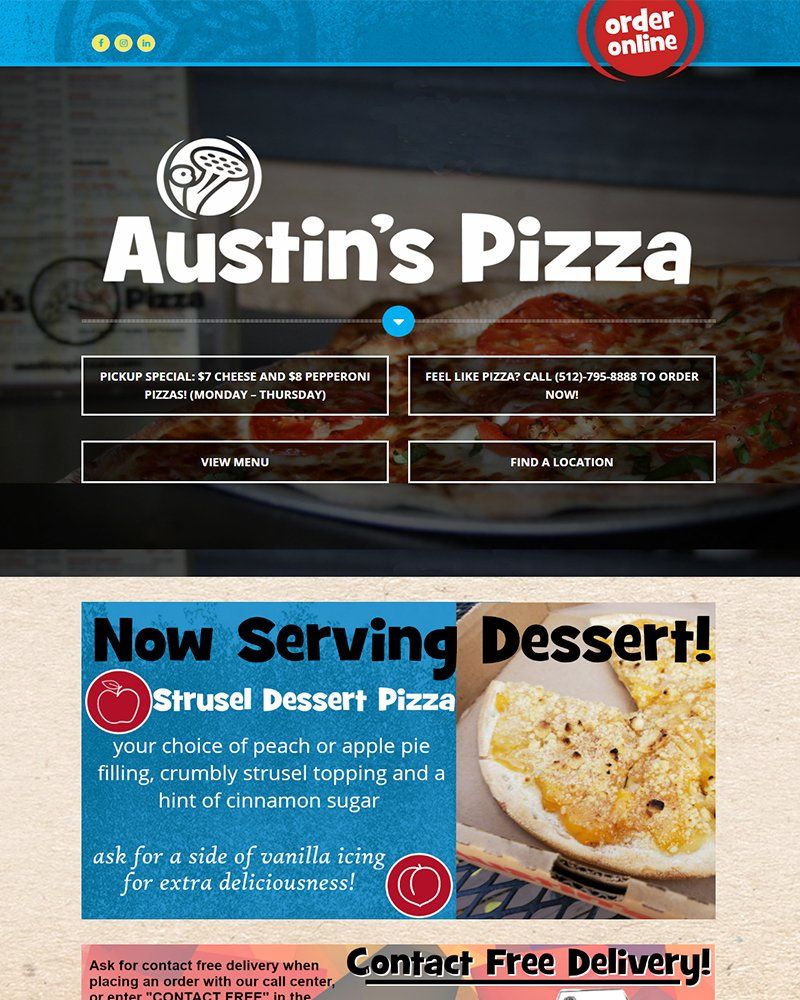Open the Contact Free Delivery banner
Image resolution: width=800 pixels, height=1000 pixels.
[x=398, y=972]
